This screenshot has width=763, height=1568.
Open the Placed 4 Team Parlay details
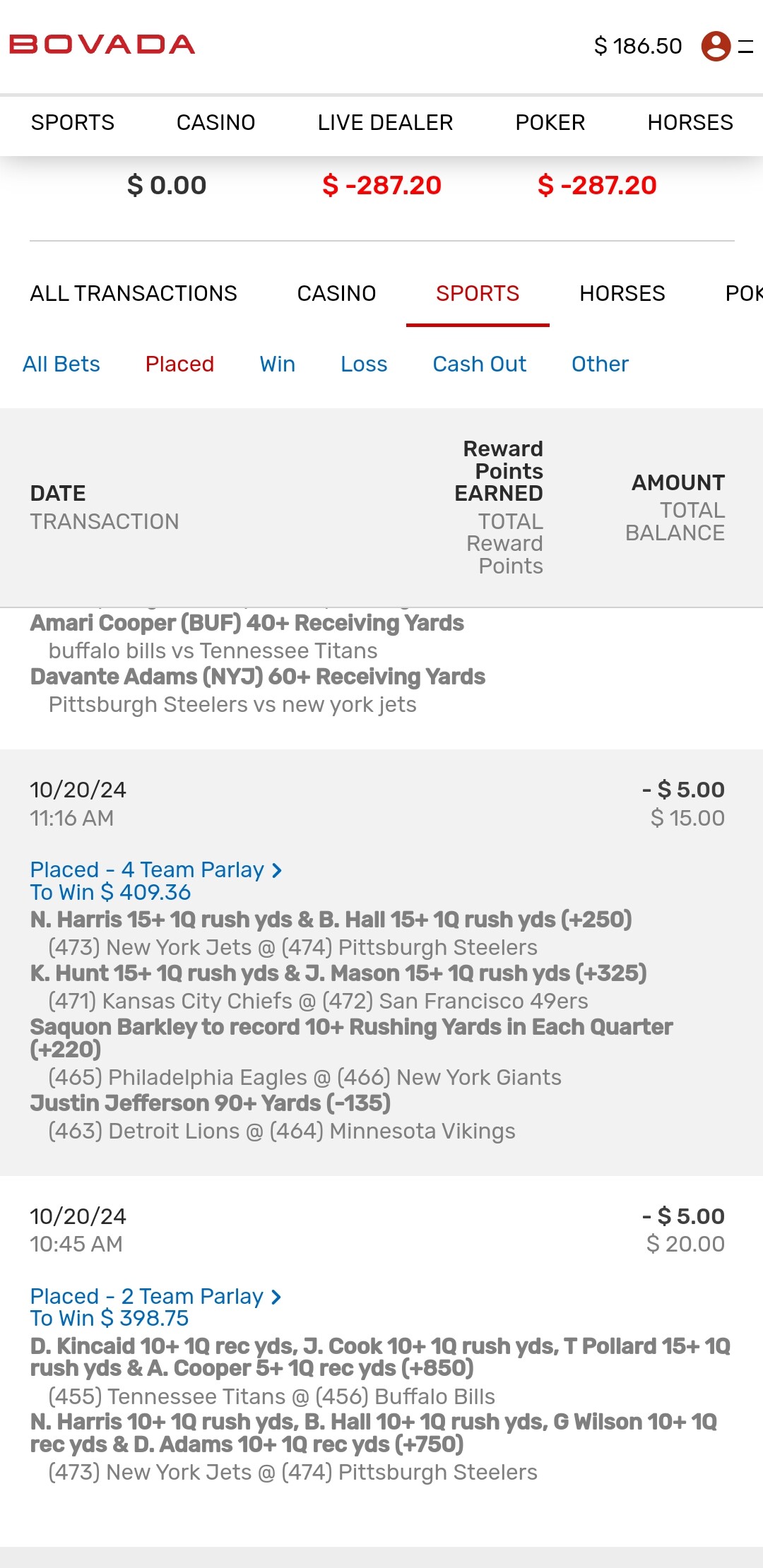point(155,869)
